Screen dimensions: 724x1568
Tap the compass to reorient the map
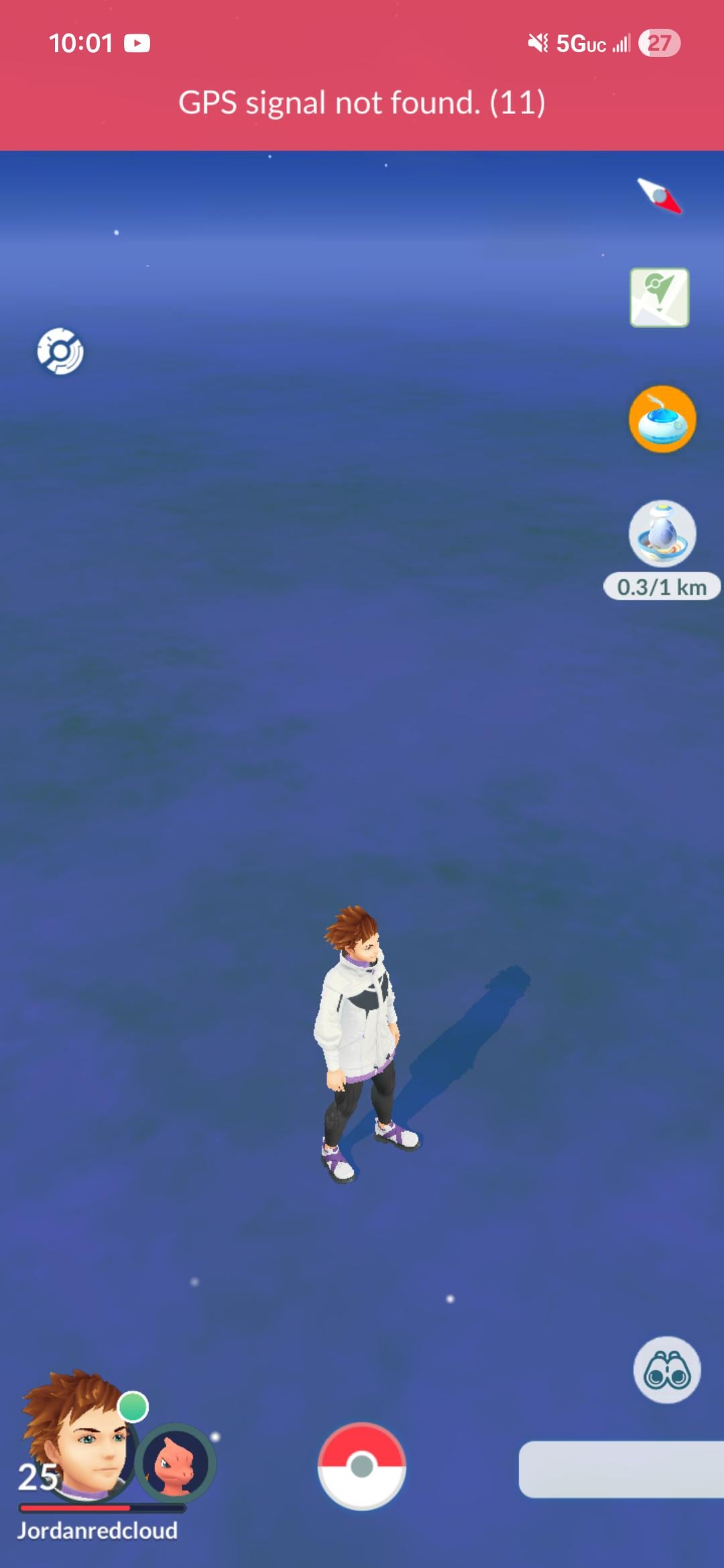point(660,196)
